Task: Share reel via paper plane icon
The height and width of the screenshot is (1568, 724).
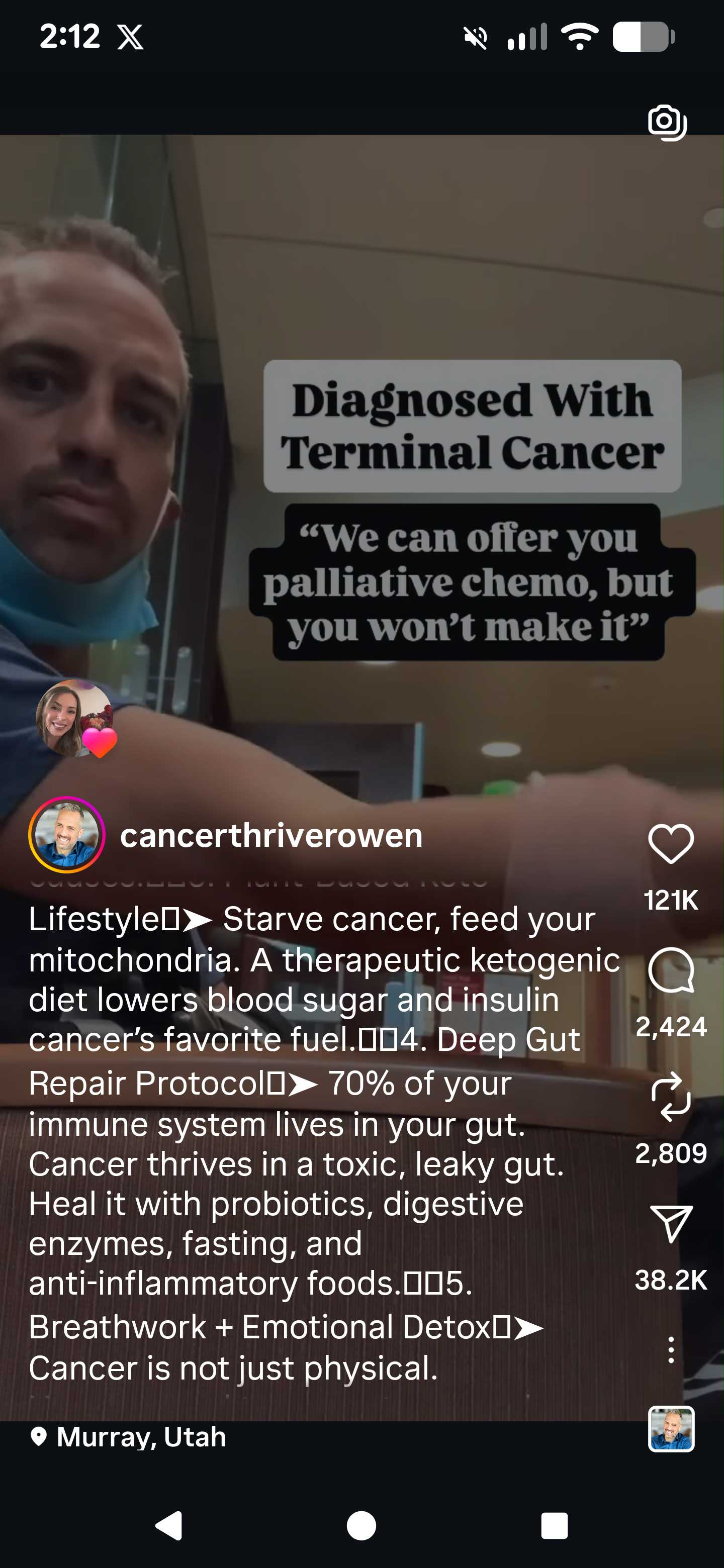Action: (x=670, y=1223)
